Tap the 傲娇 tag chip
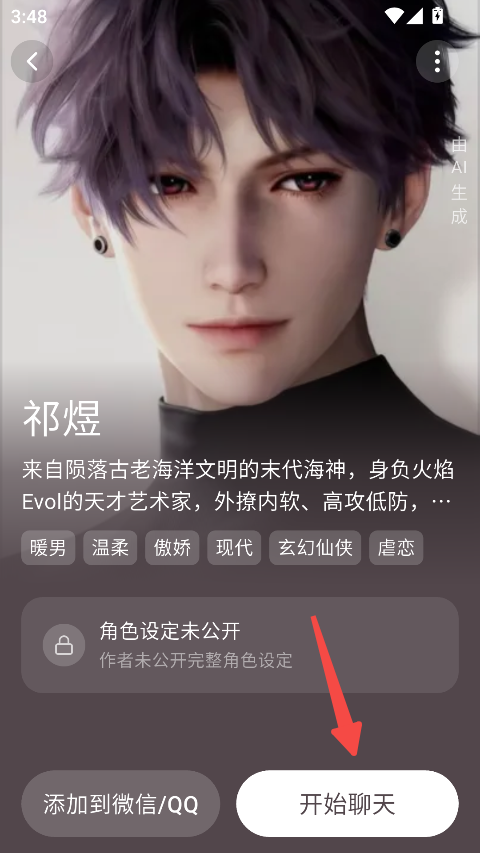The height and width of the screenshot is (853, 480). 172,547
